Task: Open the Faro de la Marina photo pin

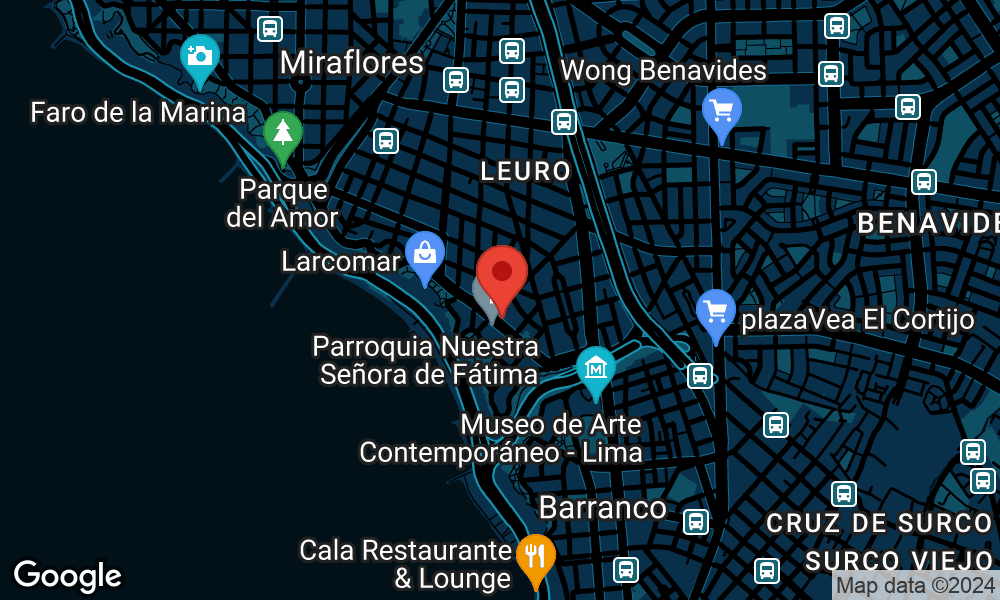Action: [200, 56]
